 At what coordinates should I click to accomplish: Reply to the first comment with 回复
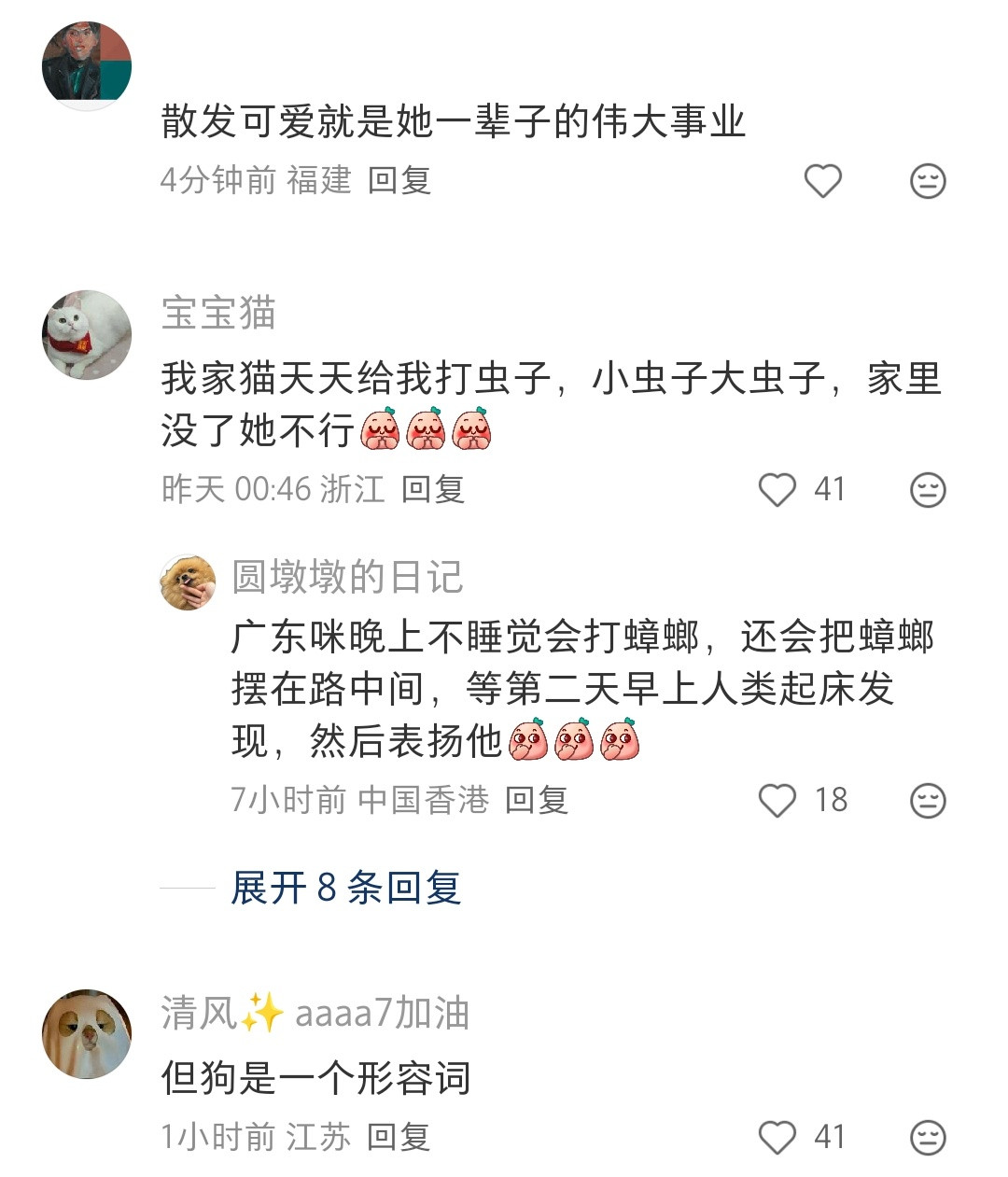tap(401, 183)
